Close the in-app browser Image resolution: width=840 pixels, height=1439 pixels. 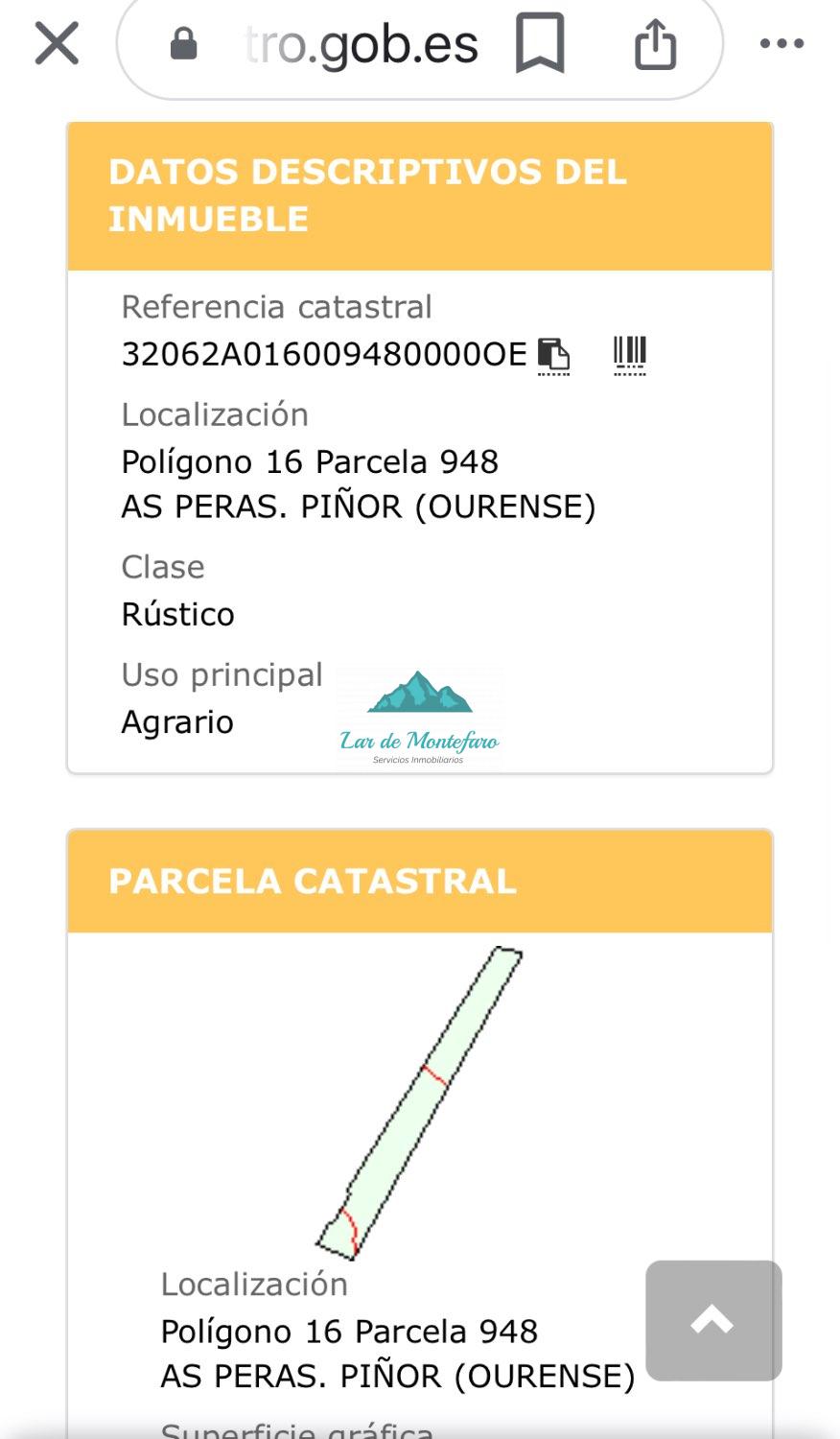tap(57, 44)
